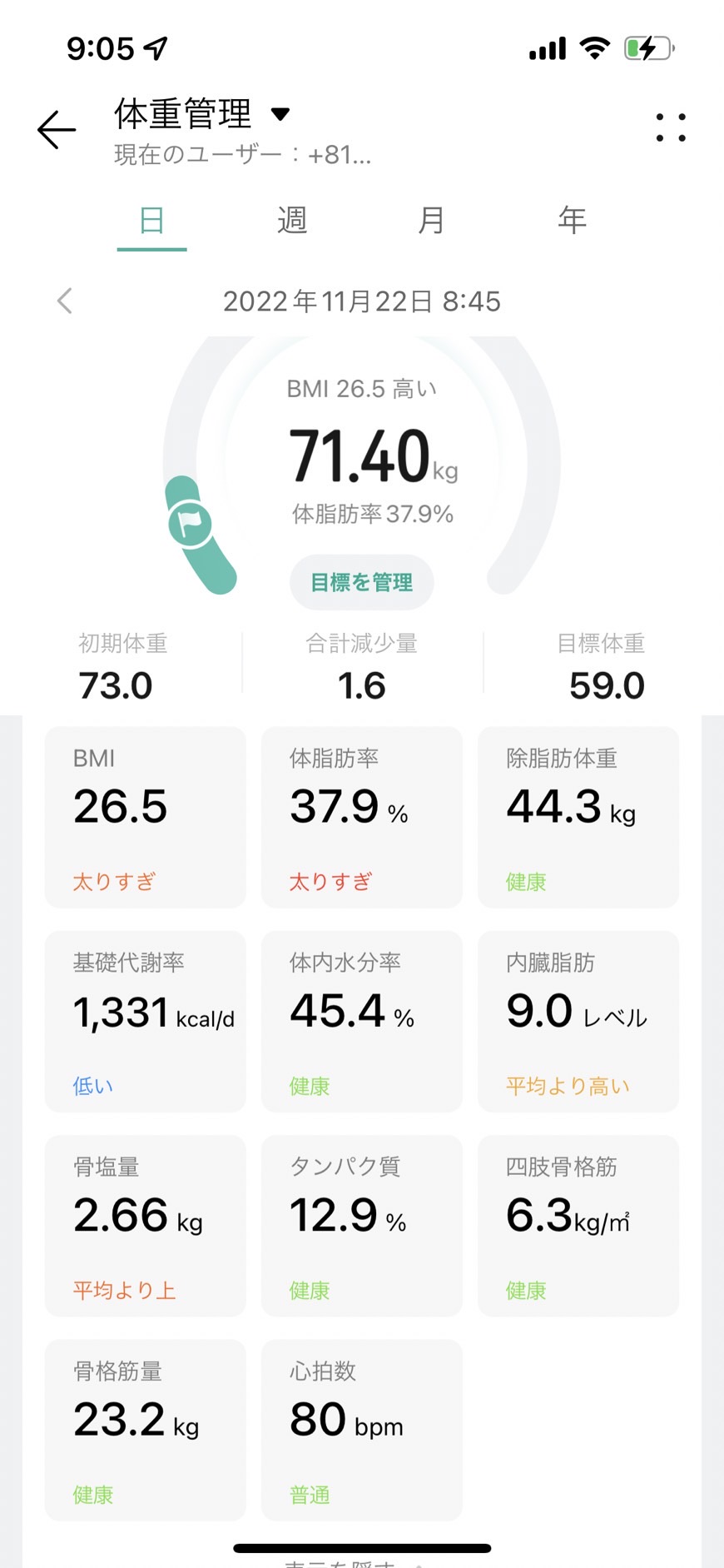Go back using the arrow icon
Viewport: 724px width, 1568px height.
[x=57, y=130]
